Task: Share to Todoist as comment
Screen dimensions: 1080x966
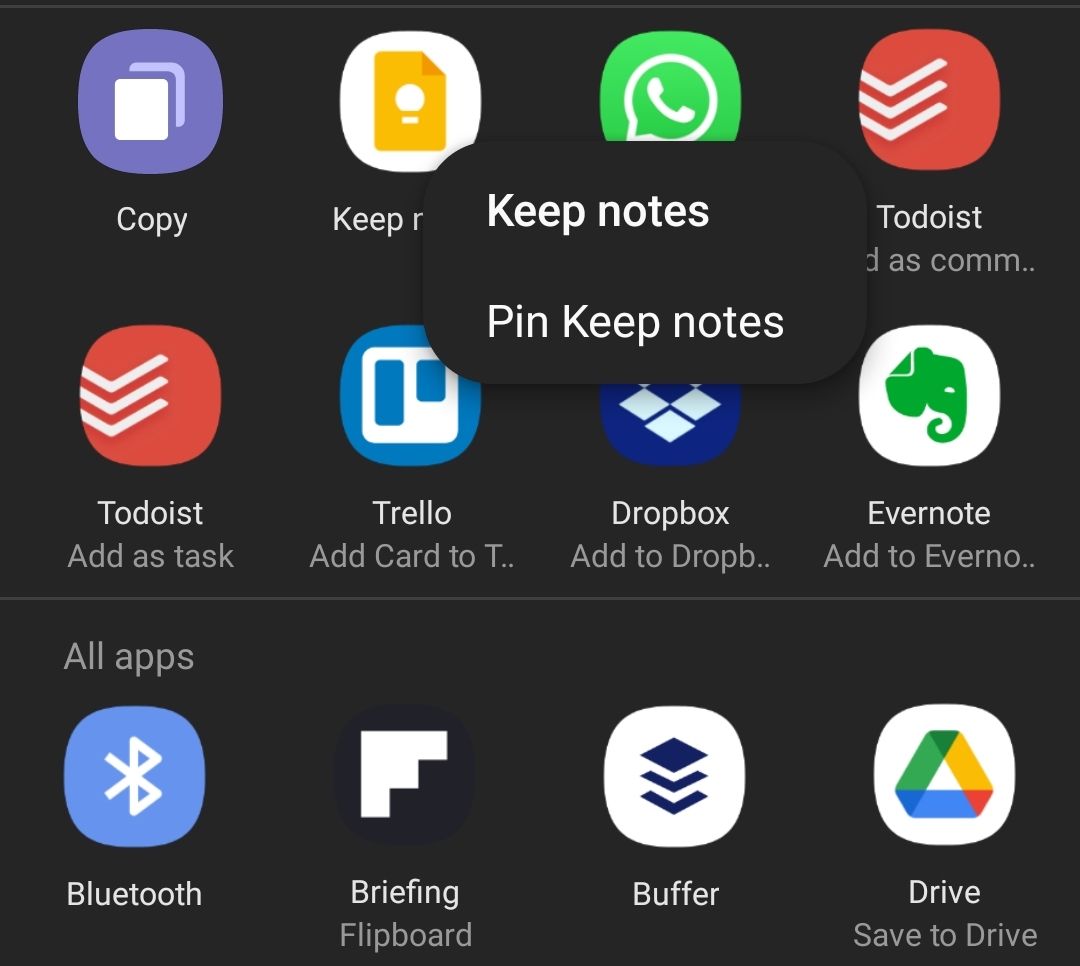Action: [929, 100]
